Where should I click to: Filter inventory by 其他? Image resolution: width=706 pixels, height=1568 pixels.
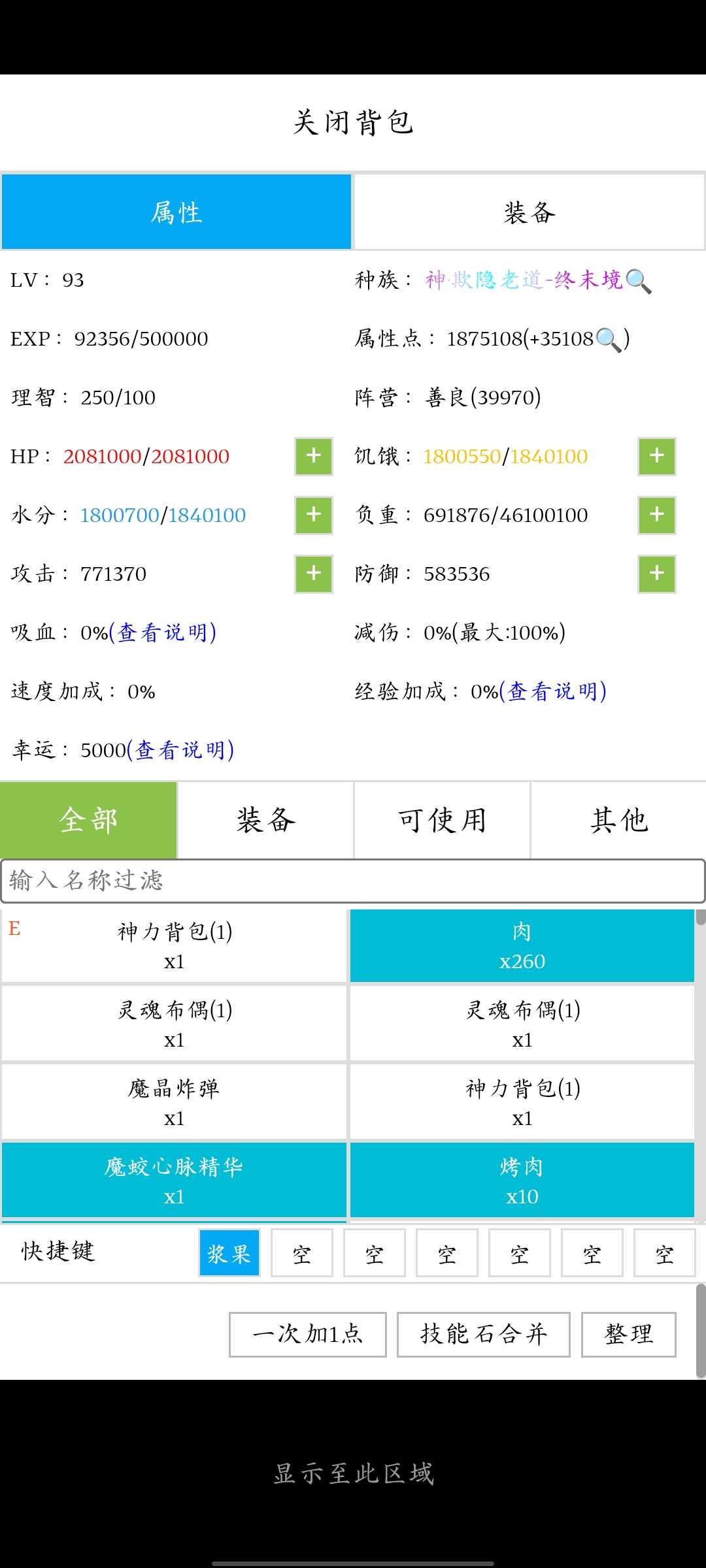[618, 820]
